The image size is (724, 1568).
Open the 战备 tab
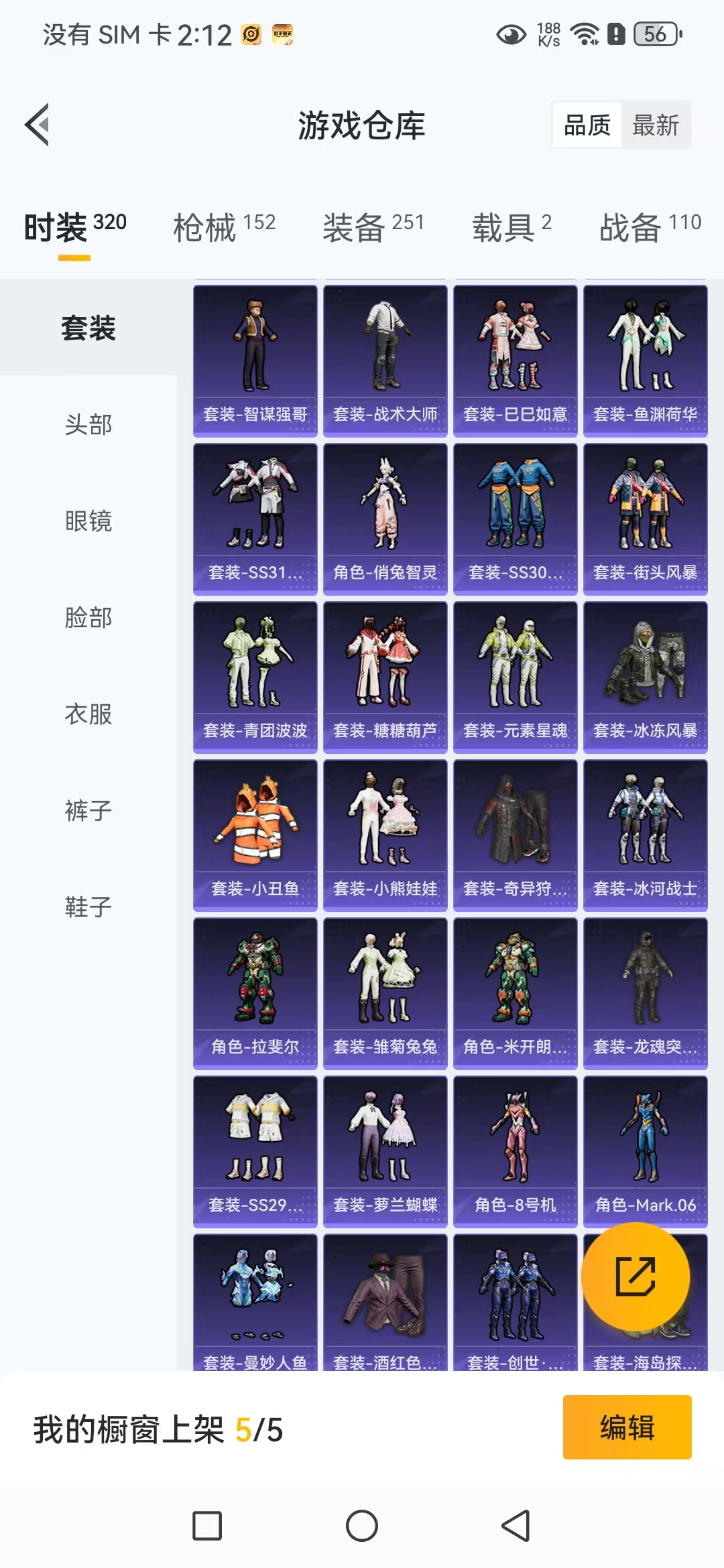click(650, 228)
